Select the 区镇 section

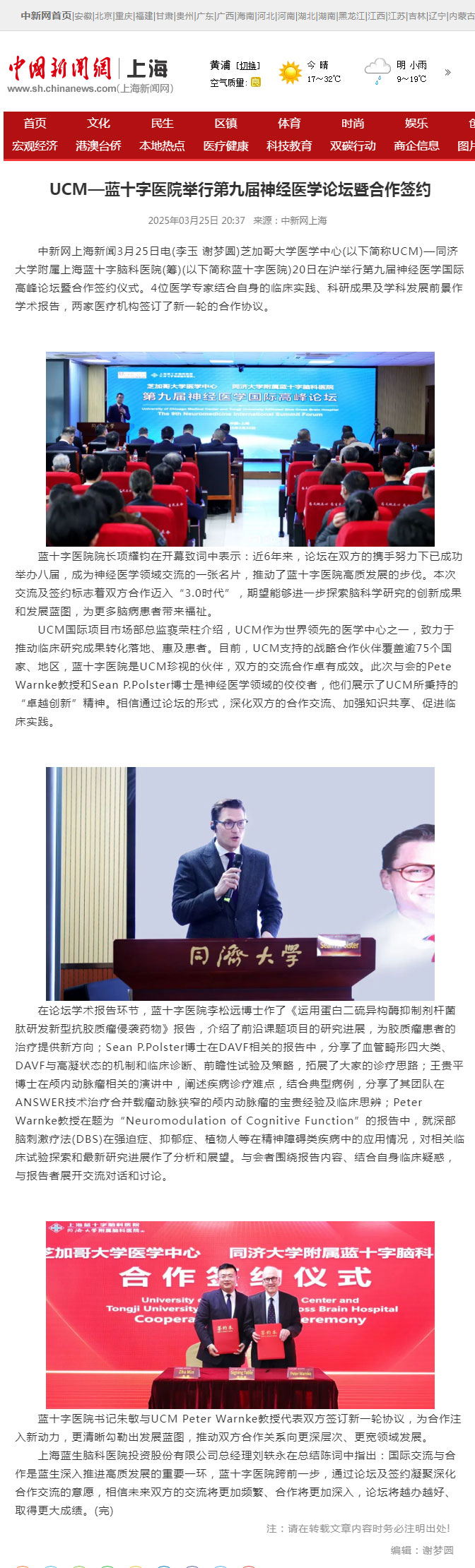point(225,123)
